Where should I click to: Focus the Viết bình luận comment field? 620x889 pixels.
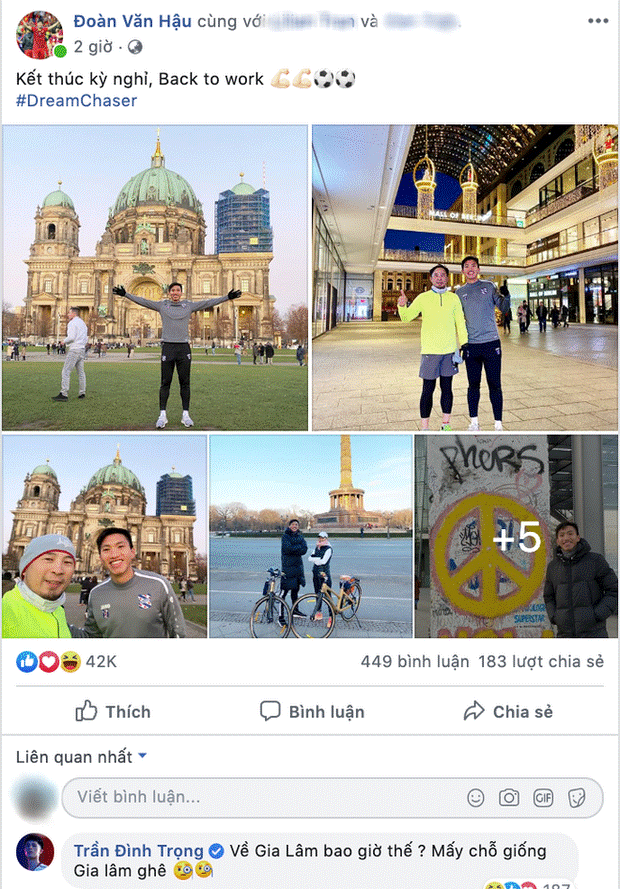pos(250,797)
